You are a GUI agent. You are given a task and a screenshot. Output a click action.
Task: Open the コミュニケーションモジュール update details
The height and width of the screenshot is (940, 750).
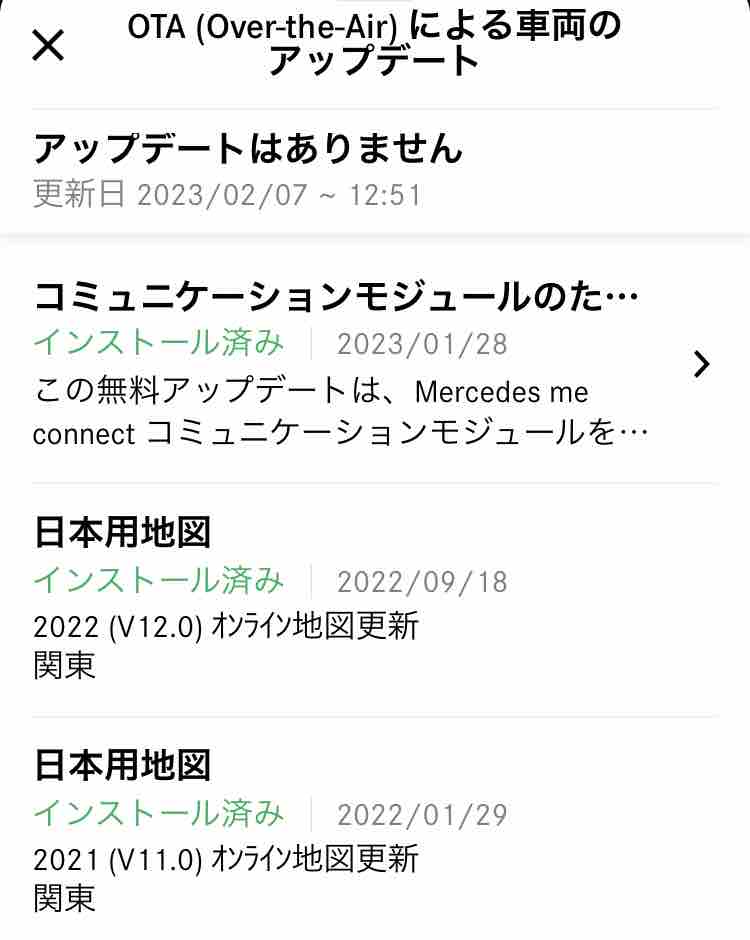coord(701,365)
